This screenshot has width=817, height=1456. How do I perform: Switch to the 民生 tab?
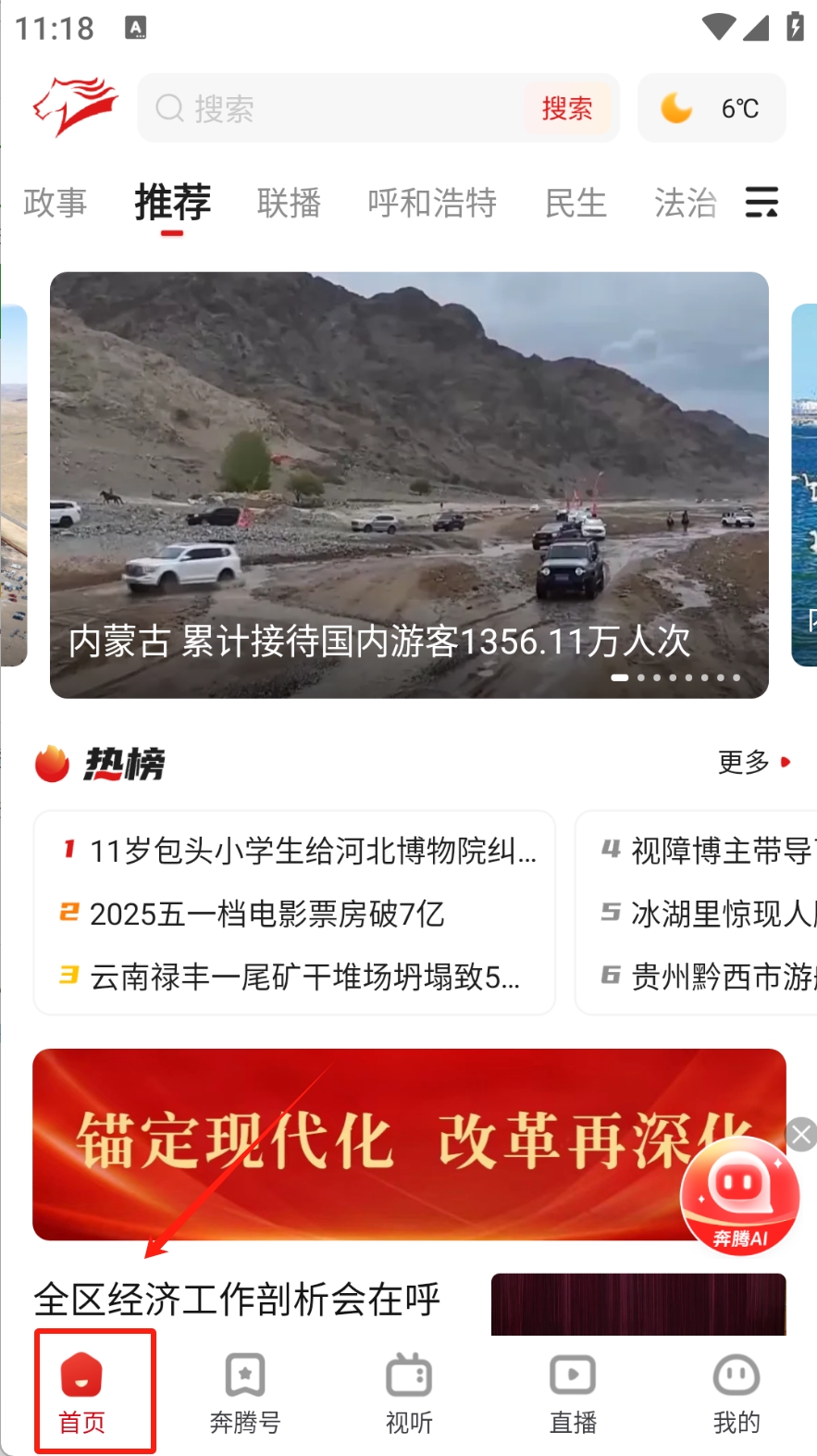pyautogui.click(x=576, y=202)
